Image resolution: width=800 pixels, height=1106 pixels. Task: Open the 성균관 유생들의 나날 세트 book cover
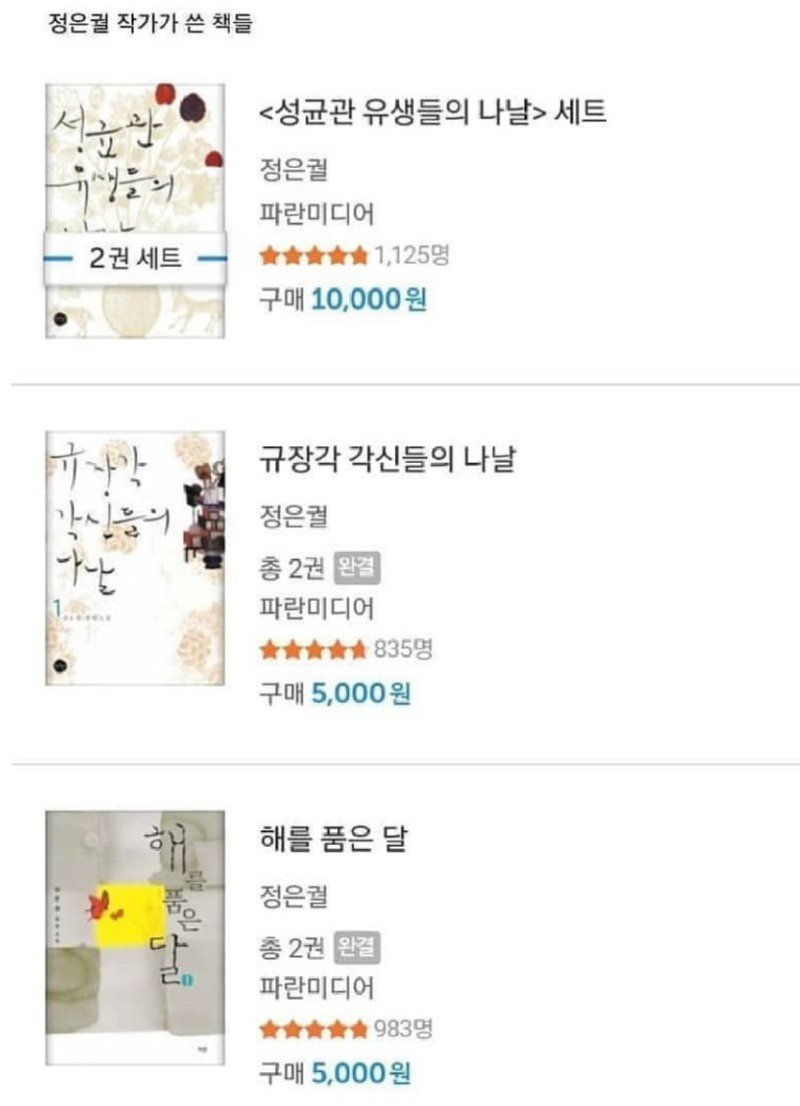point(135,210)
